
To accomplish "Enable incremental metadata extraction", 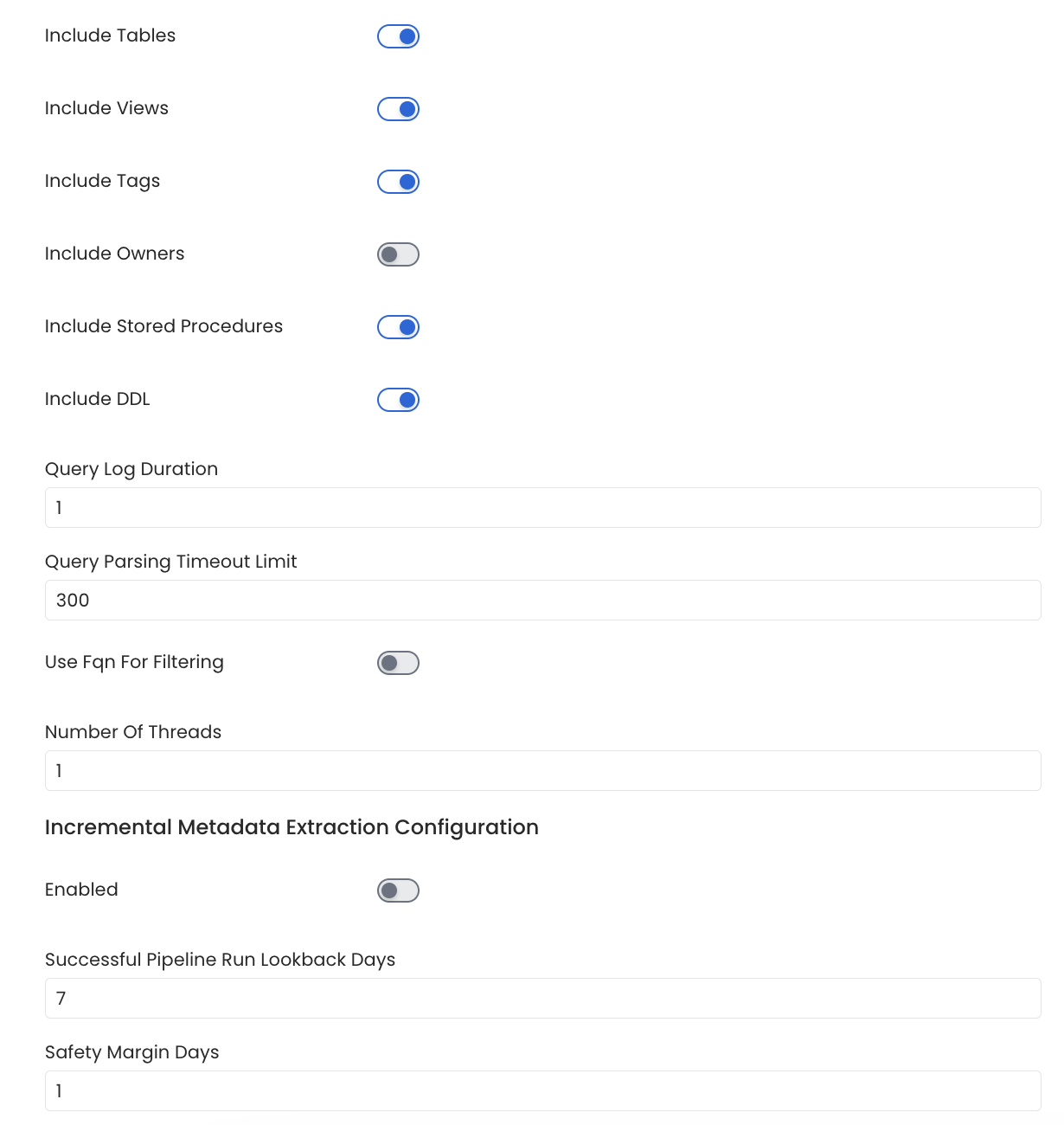I will [x=398, y=890].
